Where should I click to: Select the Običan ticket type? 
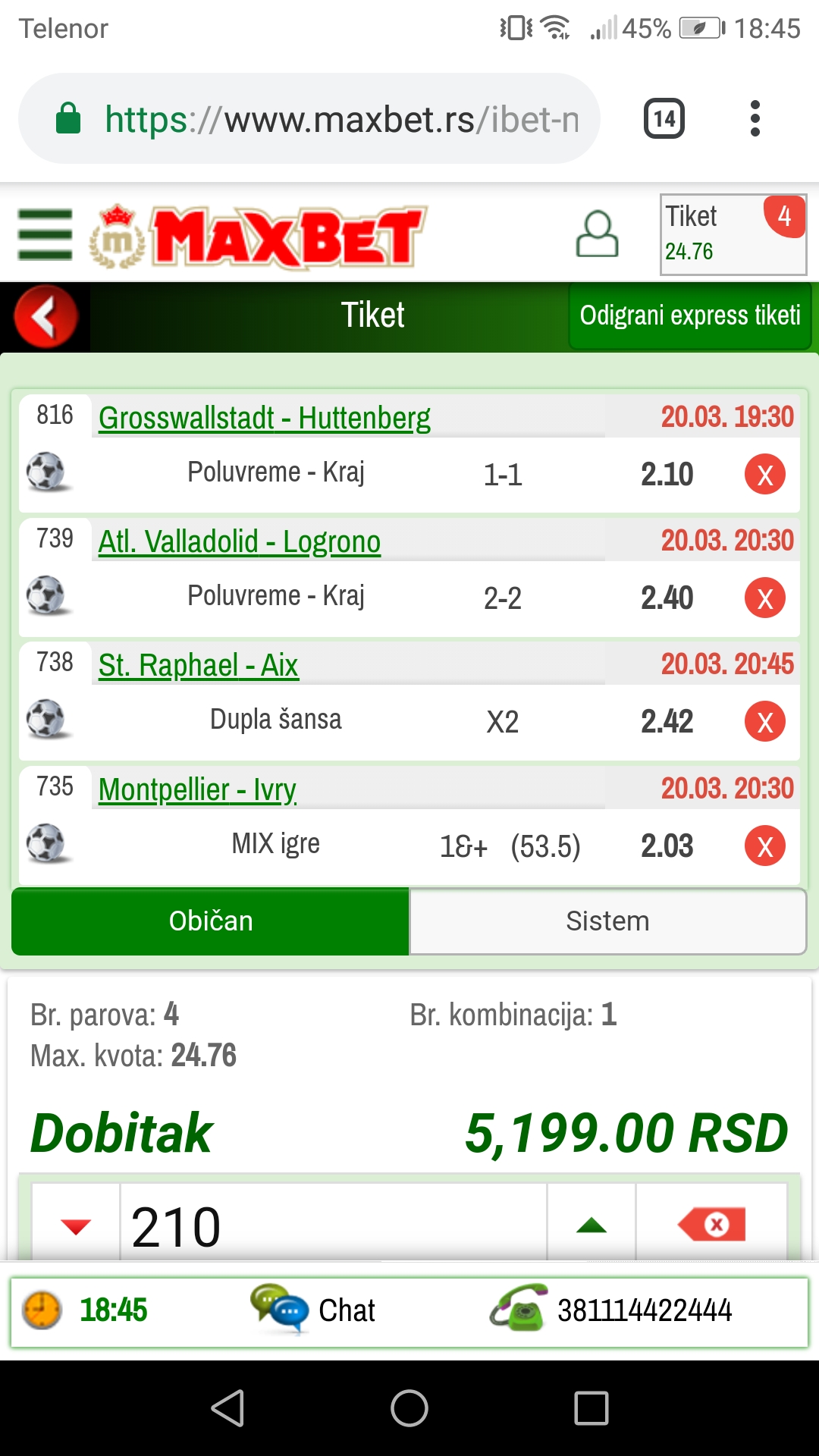[x=211, y=921]
